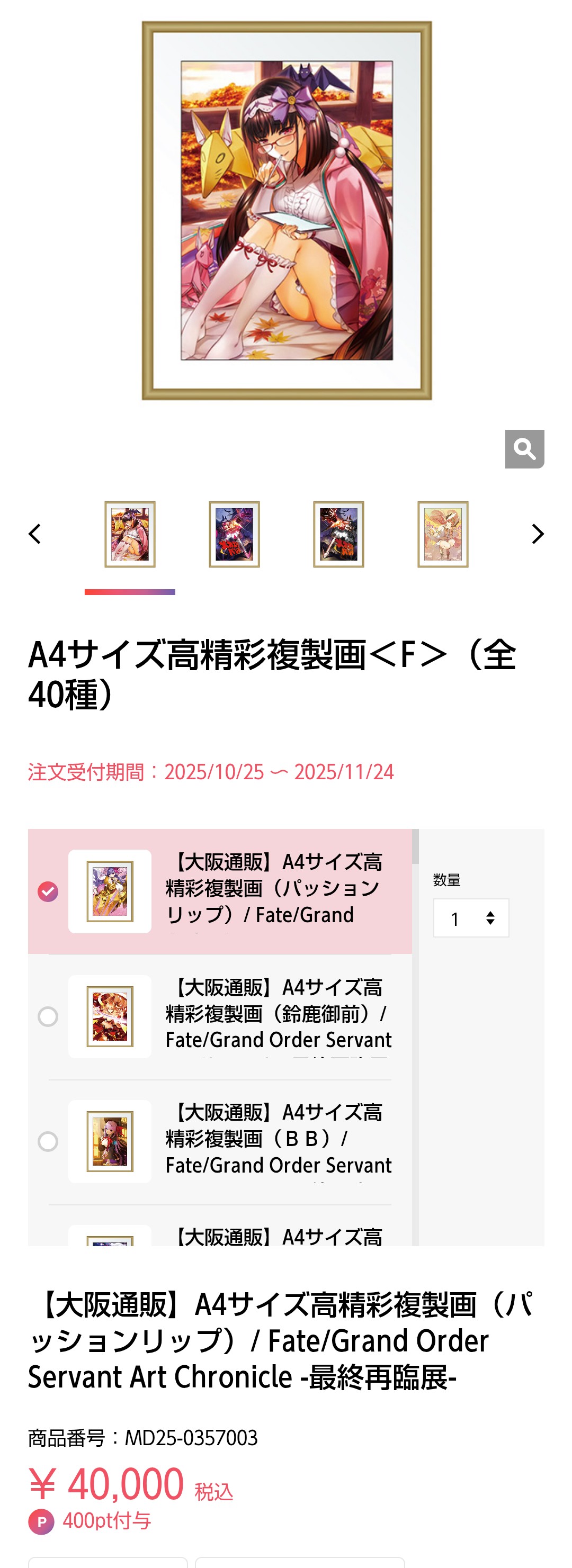View the third carousel thumbnail
This screenshot has height=1568, width=572.
point(338,535)
